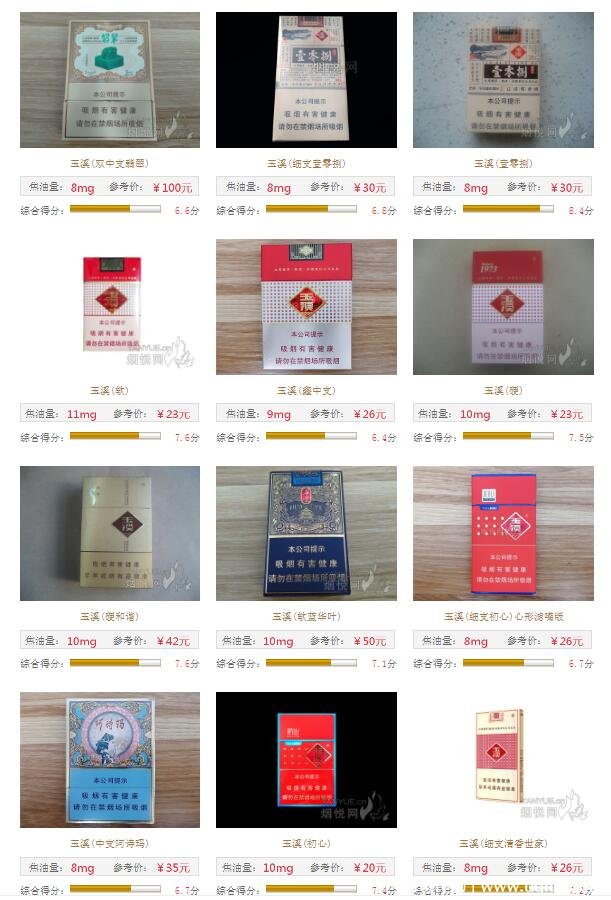Open the 玉溪(中支阿诗玛) product tile

point(110,760)
